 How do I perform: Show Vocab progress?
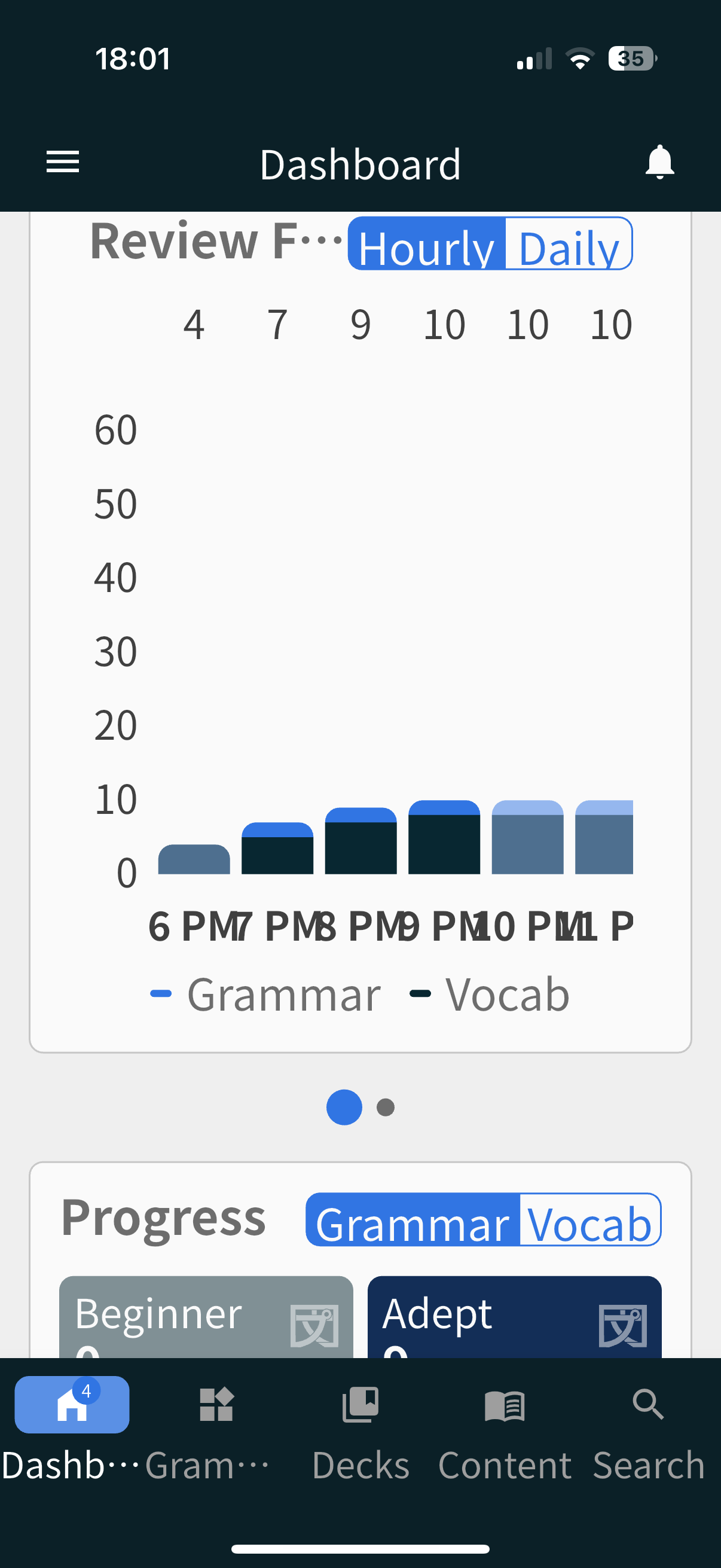(590, 1219)
